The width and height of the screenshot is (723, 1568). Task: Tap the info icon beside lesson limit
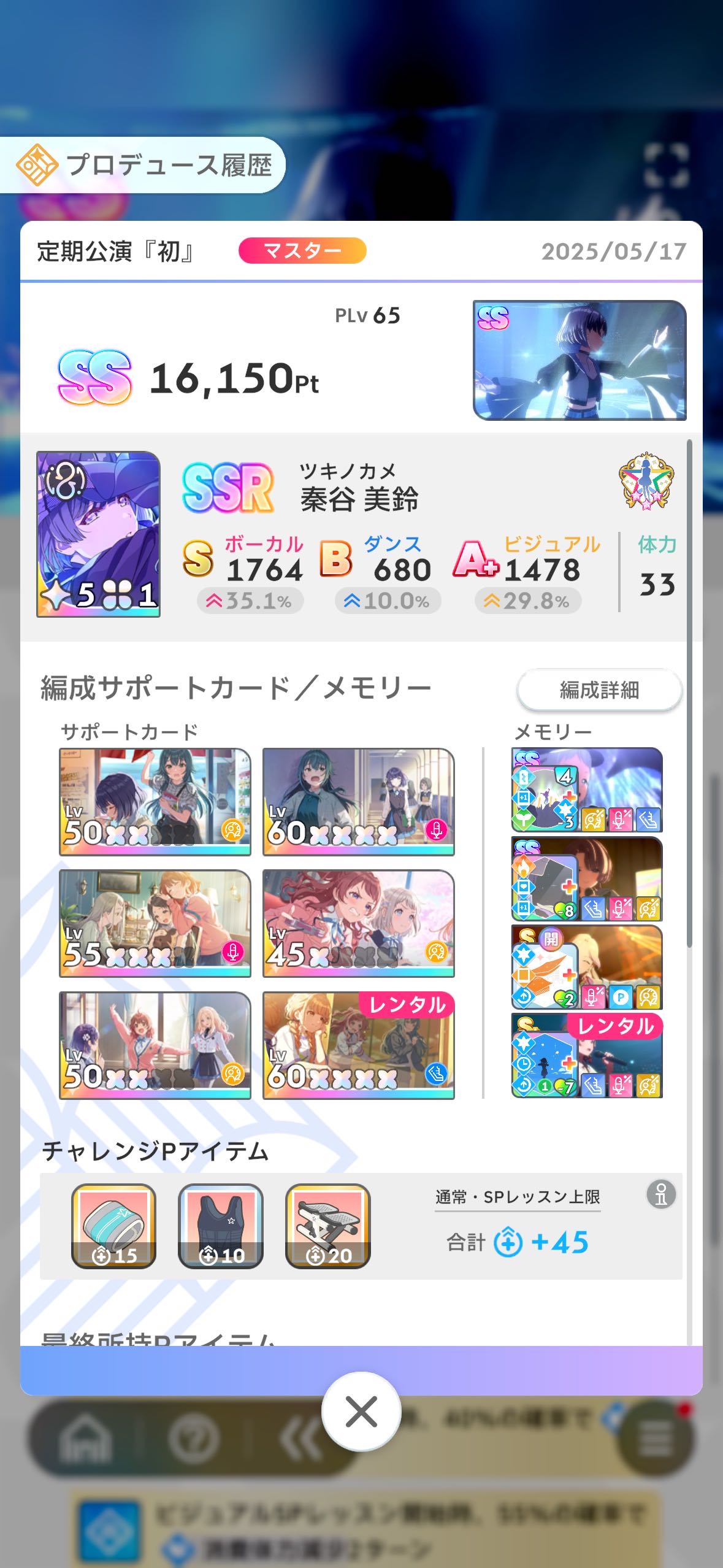[661, 1194]
